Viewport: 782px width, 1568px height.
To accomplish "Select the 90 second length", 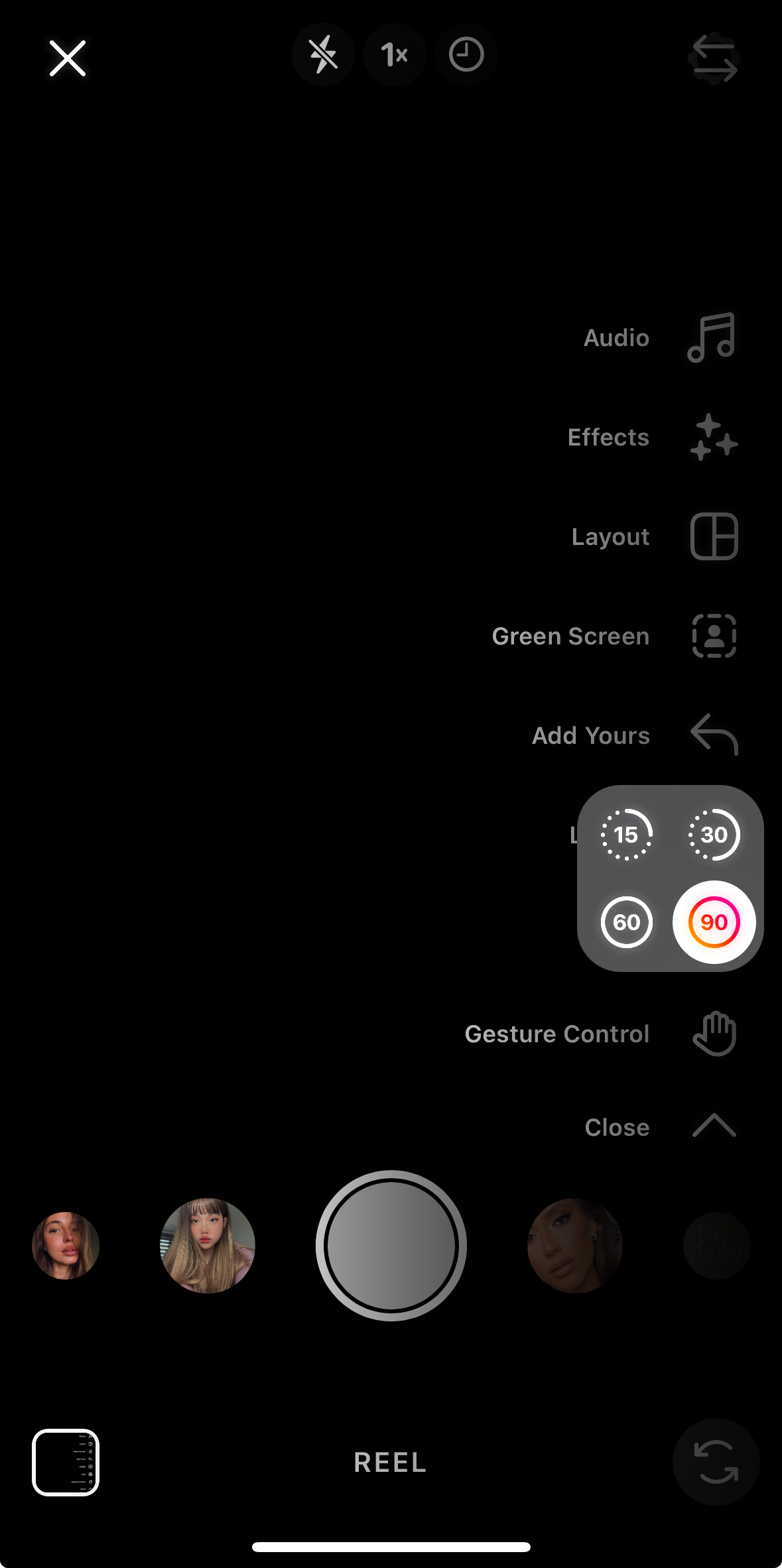I will pos(714,922).
